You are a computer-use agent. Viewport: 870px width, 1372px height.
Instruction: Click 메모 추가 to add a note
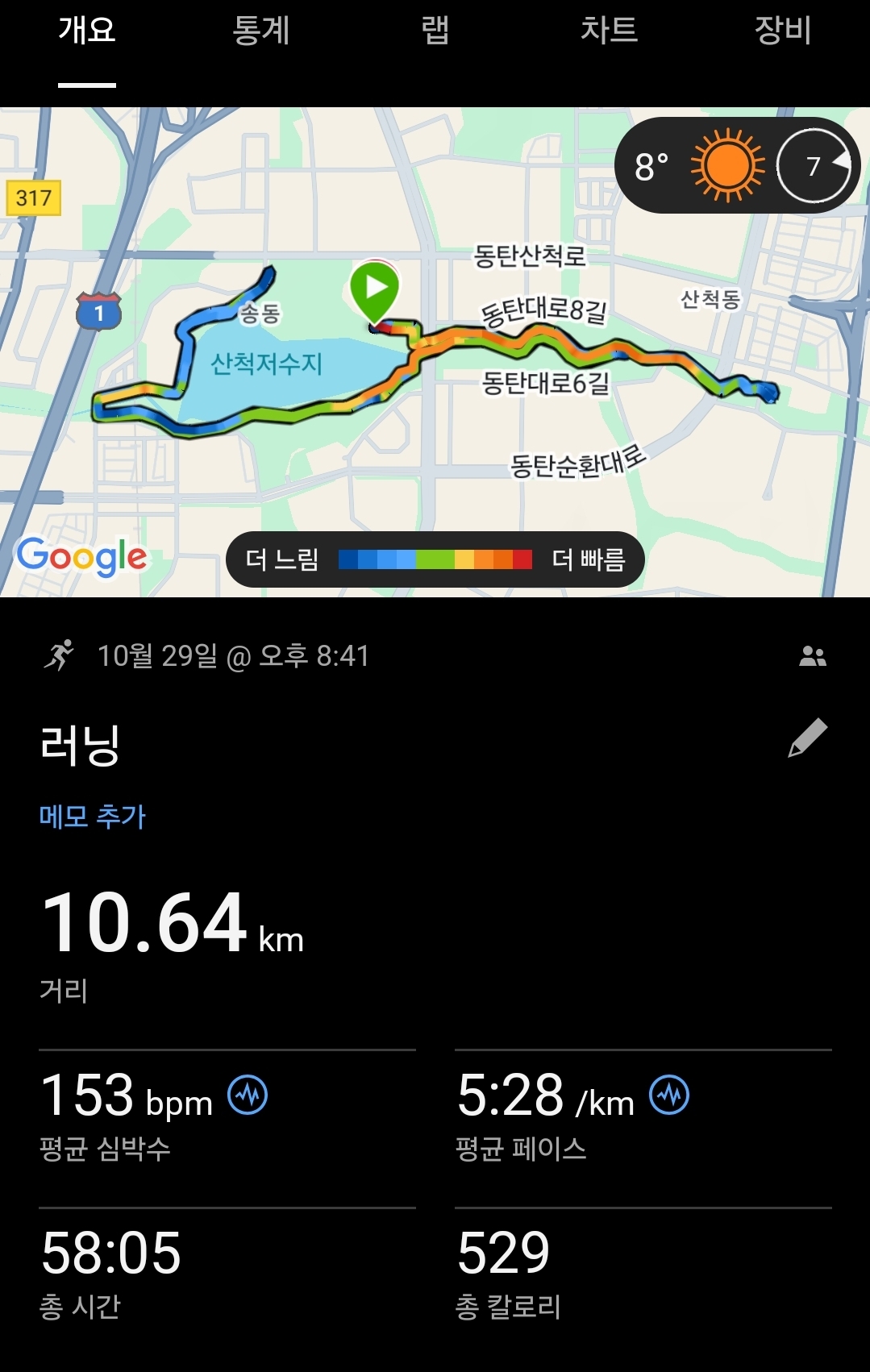click(91, 817)
